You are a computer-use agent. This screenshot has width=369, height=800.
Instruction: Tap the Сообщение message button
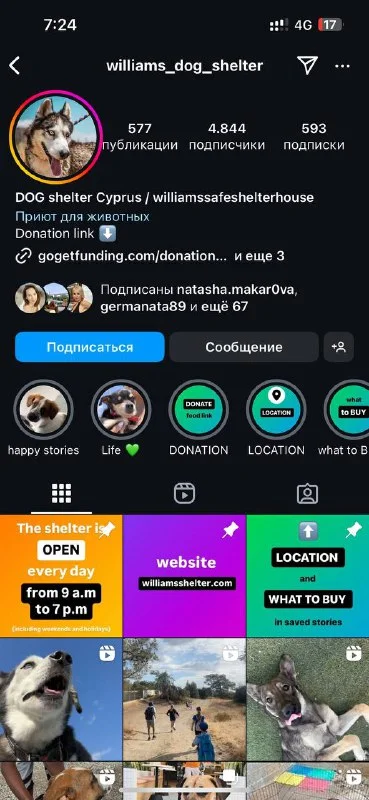click(244, 347)
